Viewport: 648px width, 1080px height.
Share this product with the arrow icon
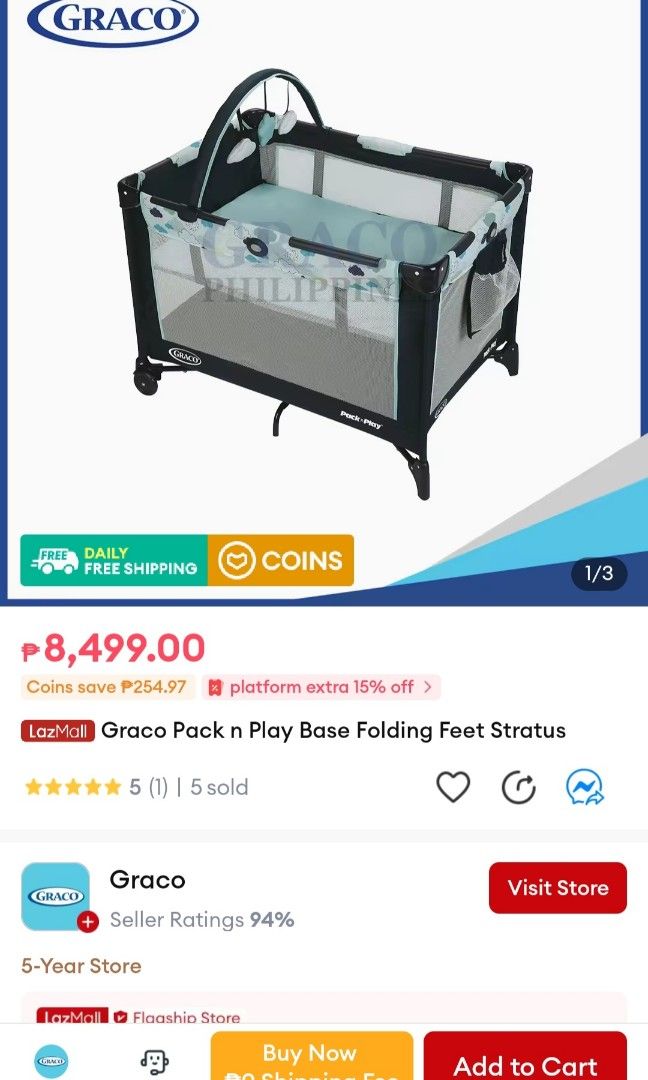coord(518,787)
